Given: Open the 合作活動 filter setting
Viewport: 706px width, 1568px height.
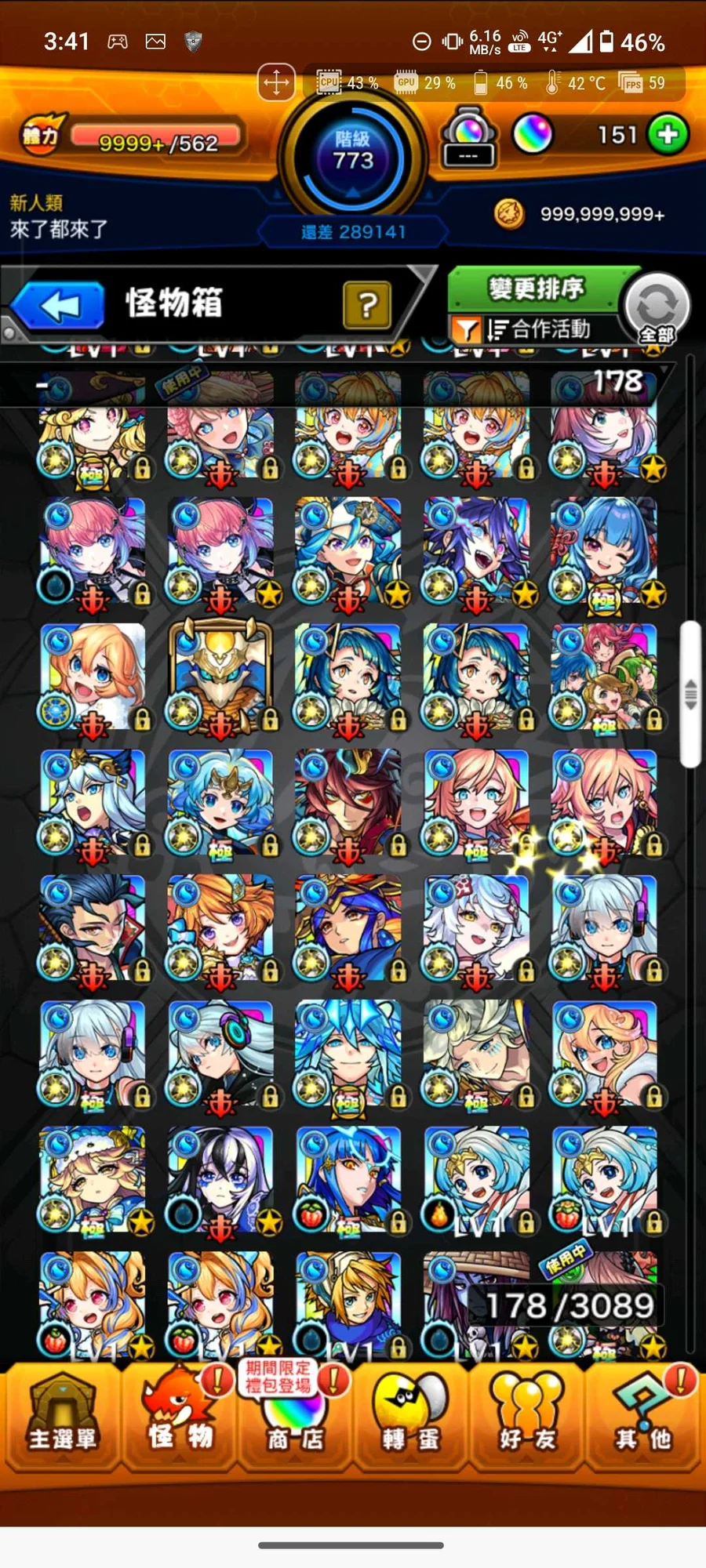Looking at the screenshot, I should coord(533,329).
